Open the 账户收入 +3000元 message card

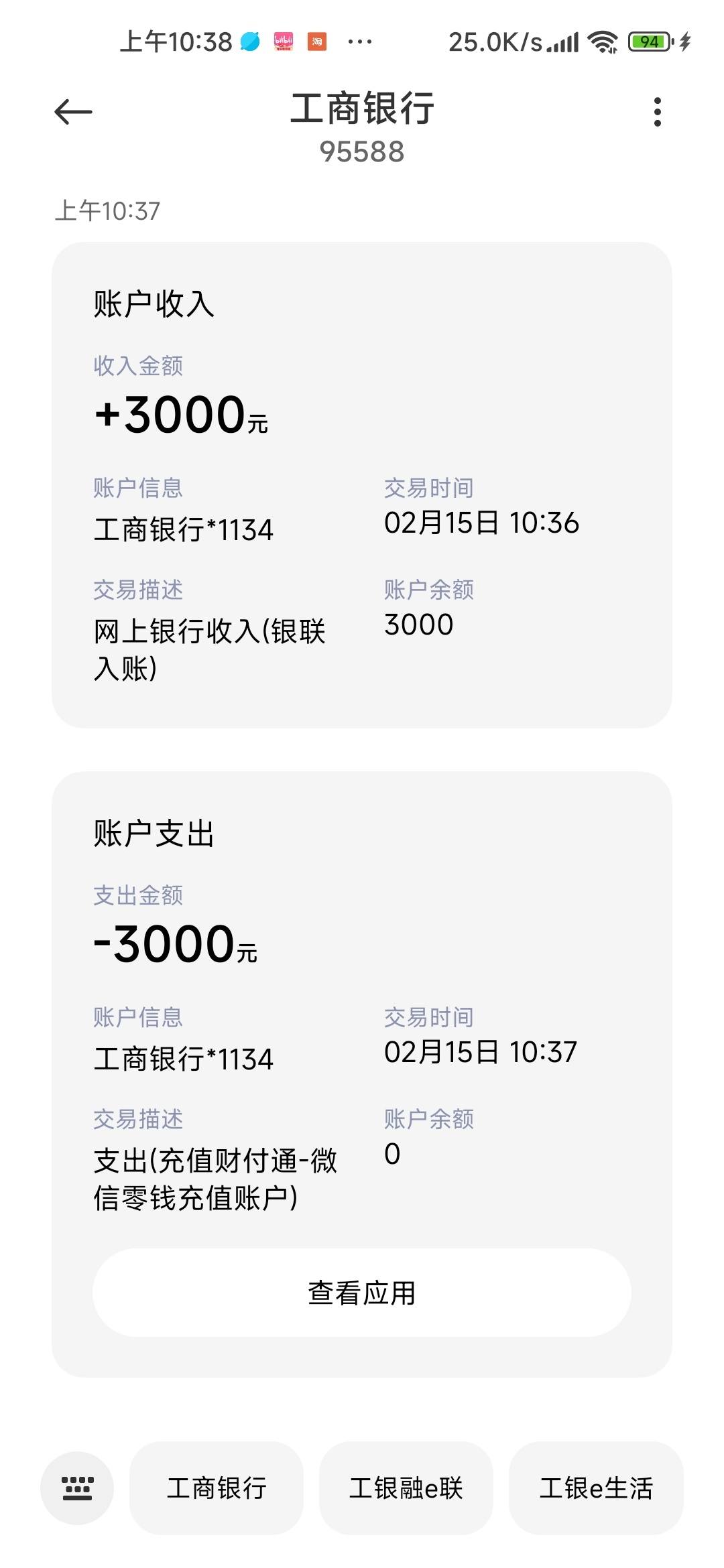click(x=362, y=485)
